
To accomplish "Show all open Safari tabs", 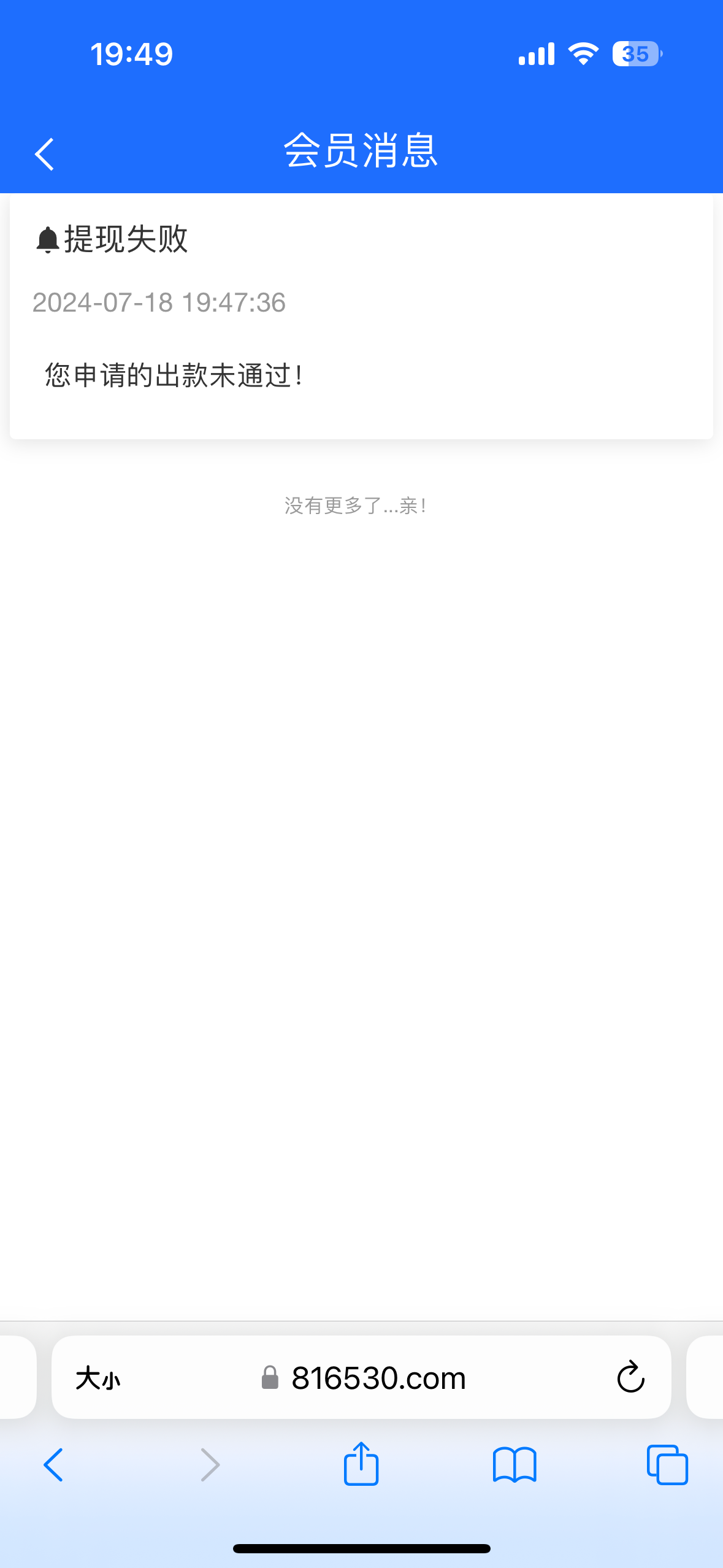I will (667, 1465).
